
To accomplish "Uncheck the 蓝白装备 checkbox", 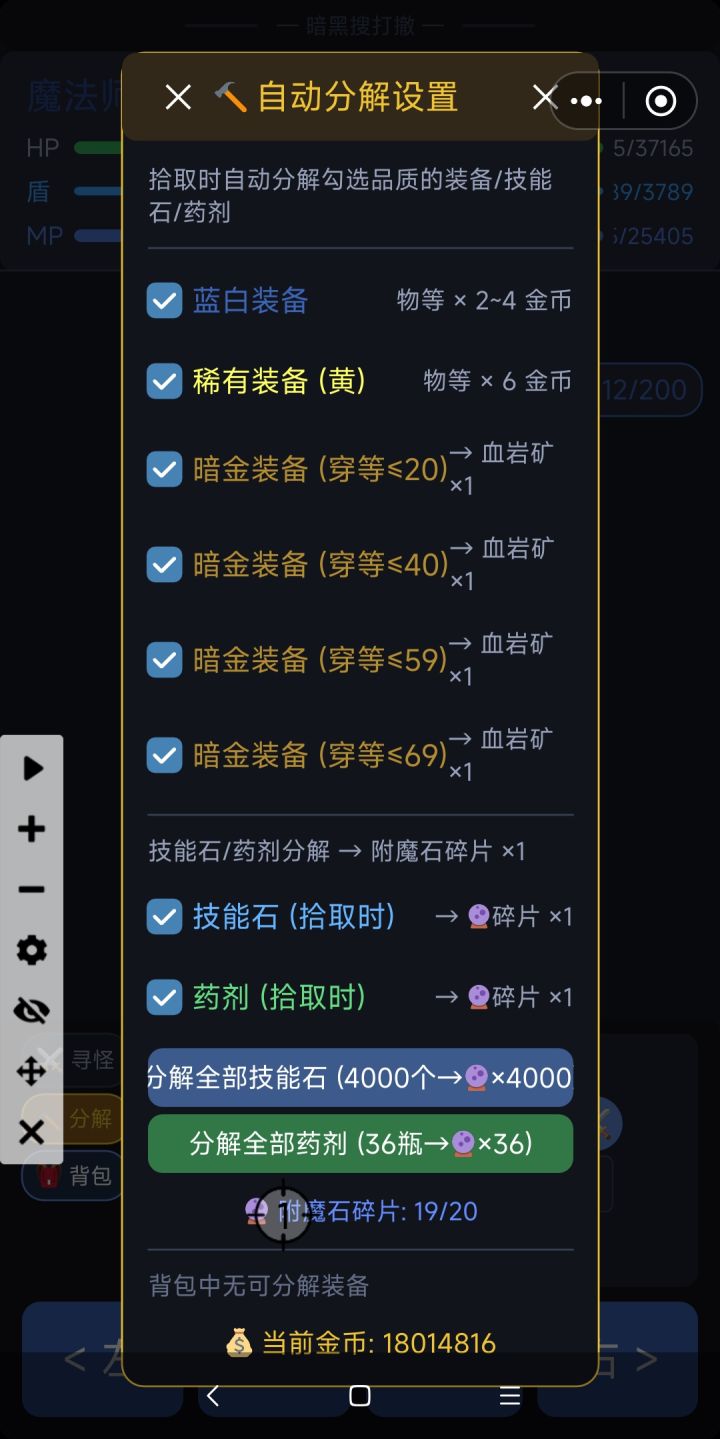I will pyautogui.click(x=164, y=300).
